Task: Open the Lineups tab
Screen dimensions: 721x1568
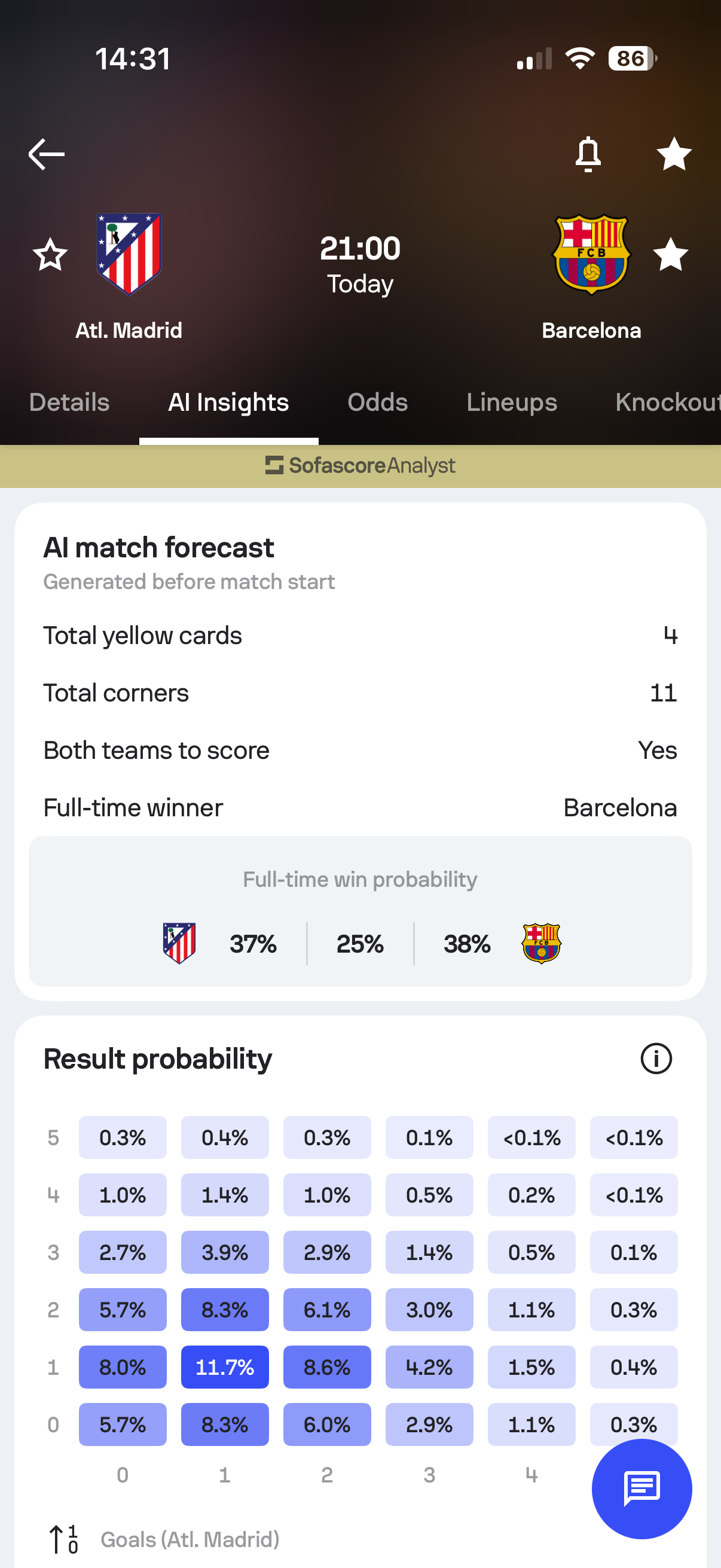Action: click(511, 402)
